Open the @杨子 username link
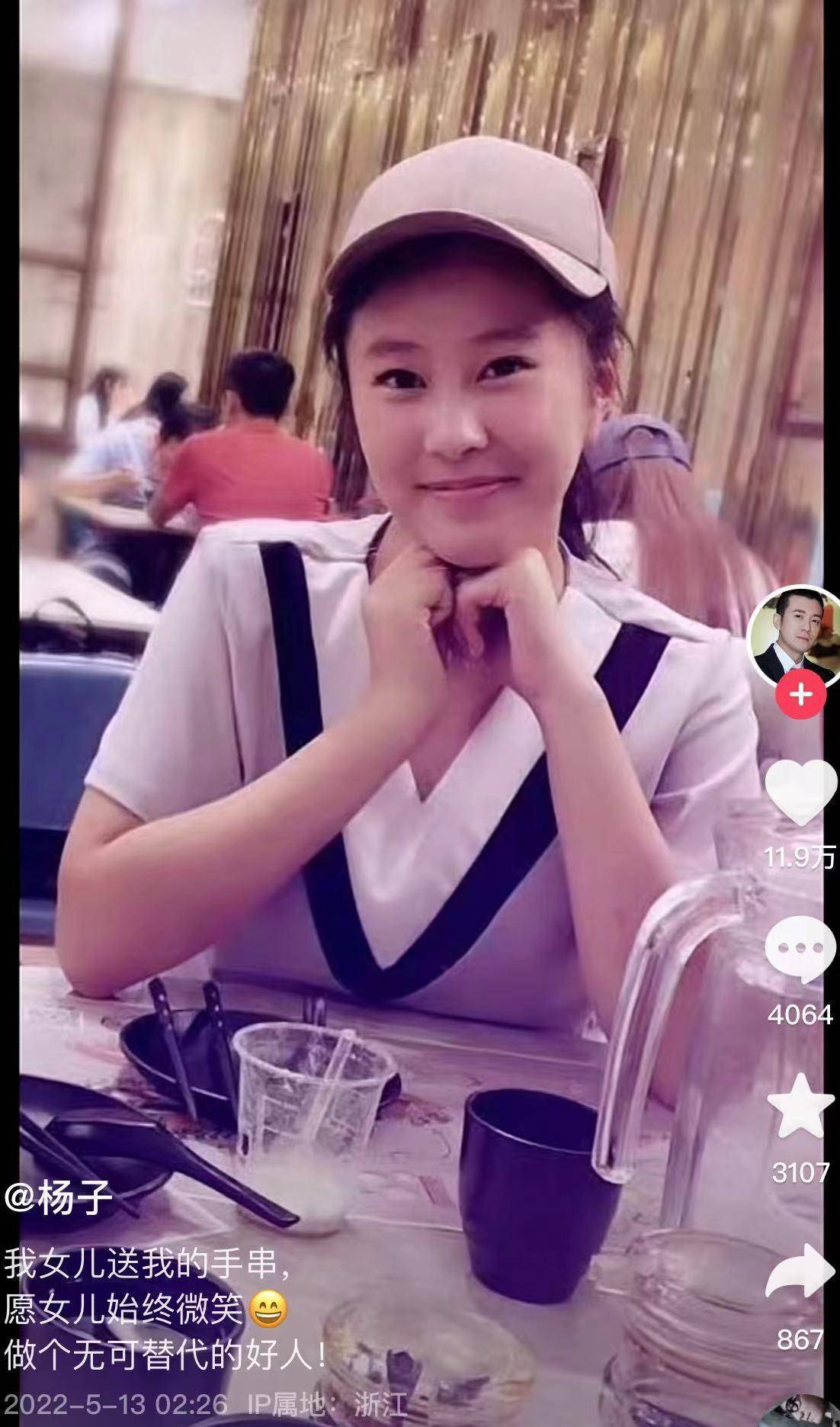Viewport: 840px width, 1427px height. click(x=59, y=1198)
